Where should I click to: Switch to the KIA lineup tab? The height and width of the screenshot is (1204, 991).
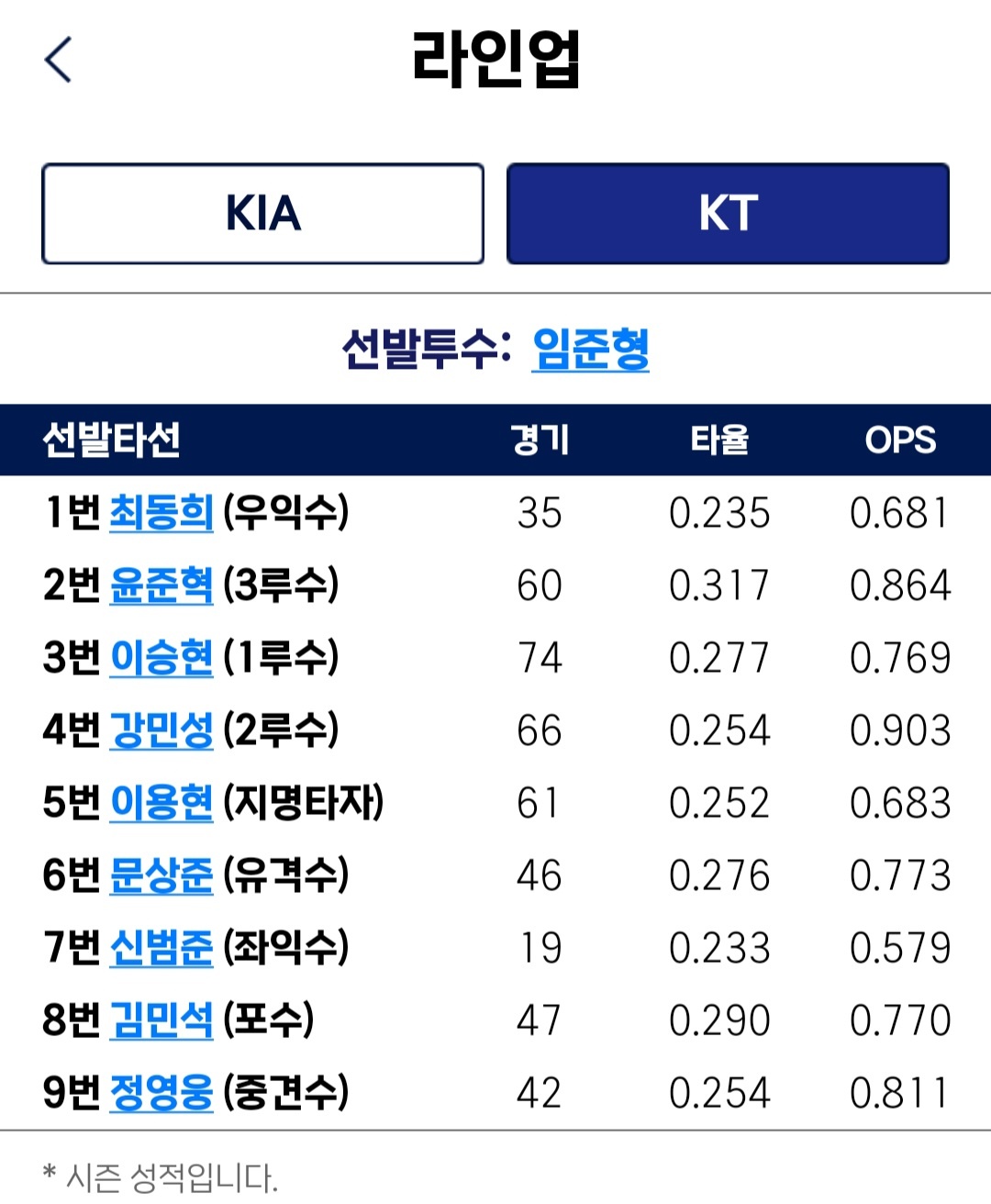[262, 214]
